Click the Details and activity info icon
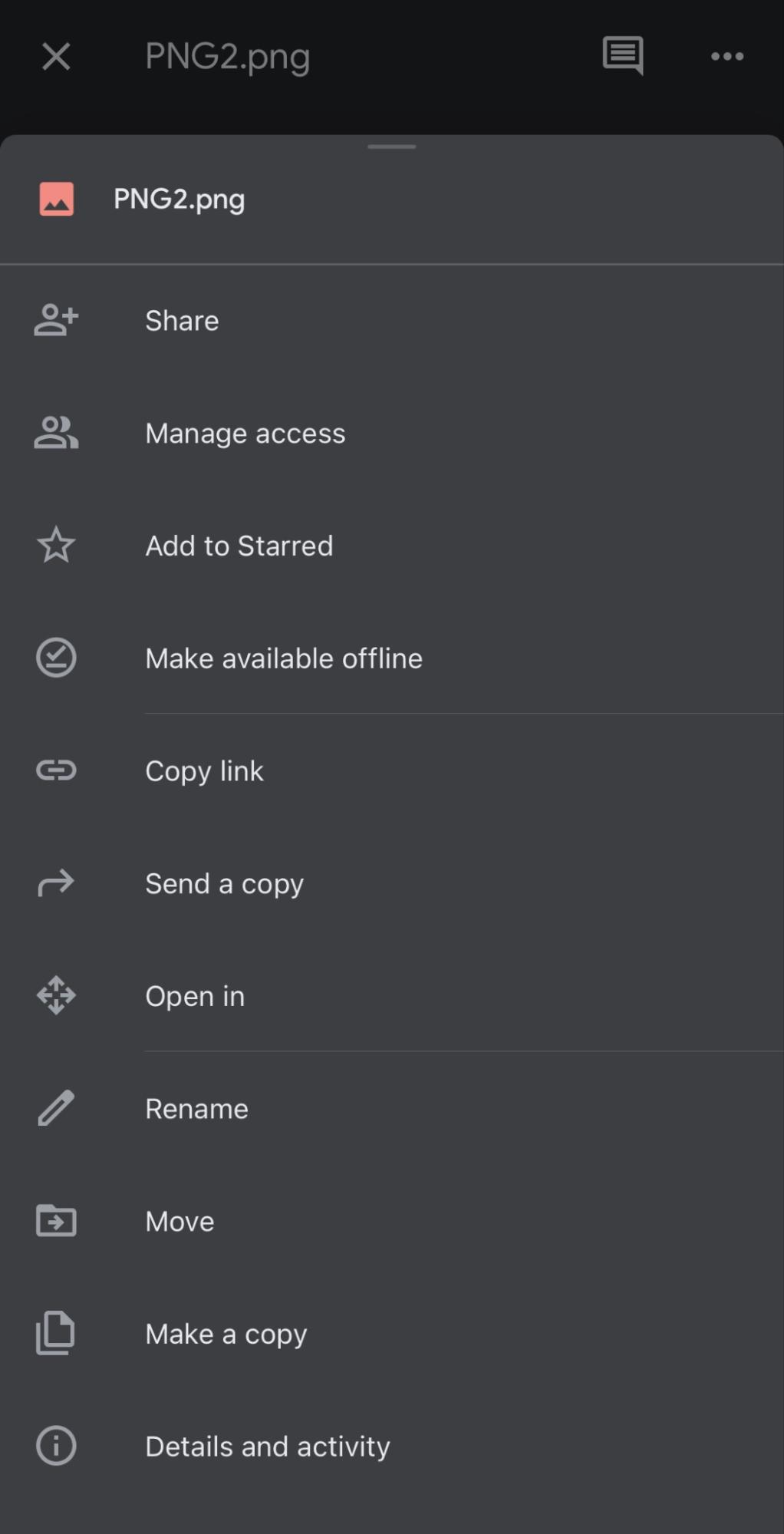Viewport: 784px width, 1534px height. (x=56, y=1446)
